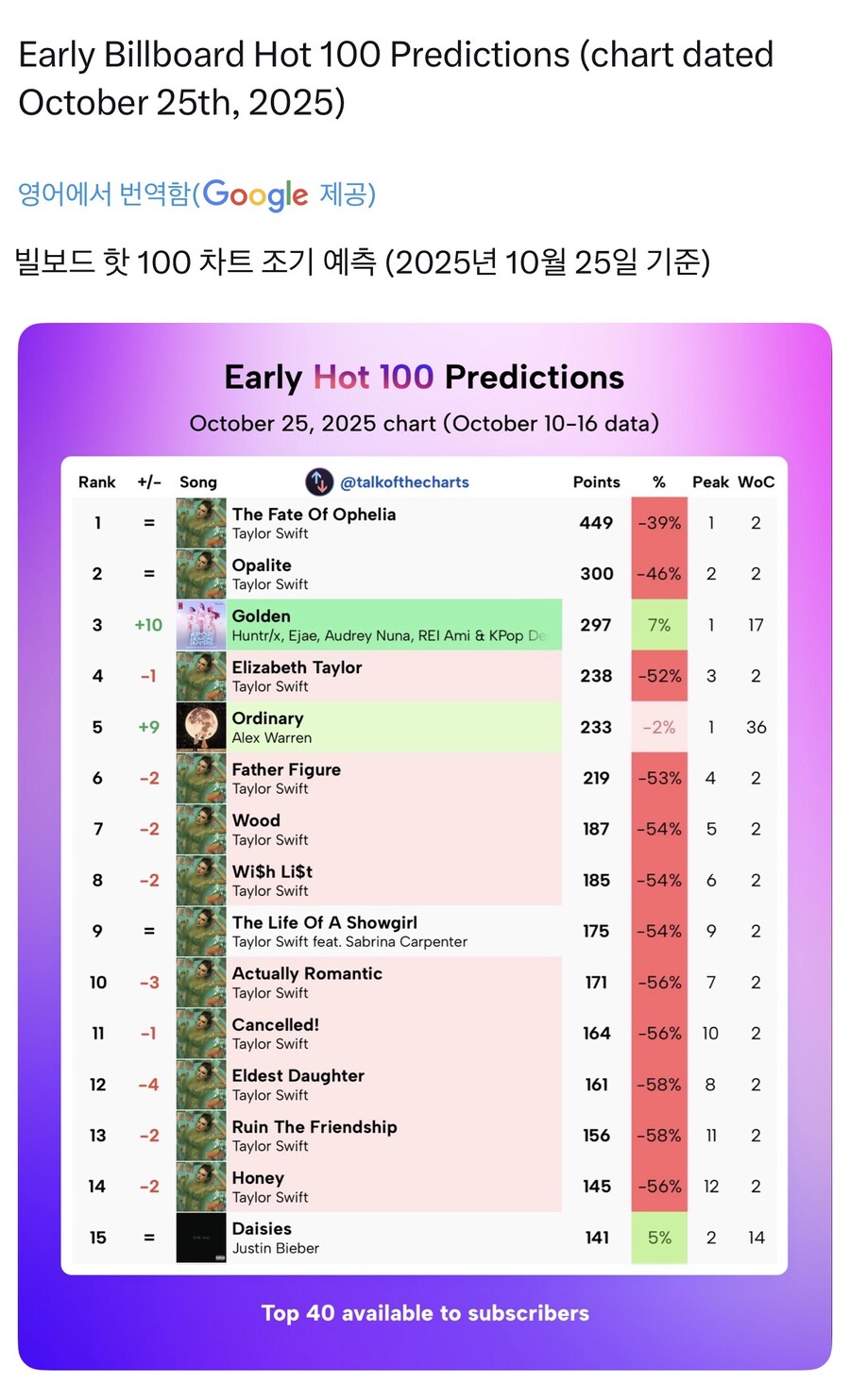Open the Early Hot 100 Predictions image
Screen dimensions: 850x1400
point(424,845)
